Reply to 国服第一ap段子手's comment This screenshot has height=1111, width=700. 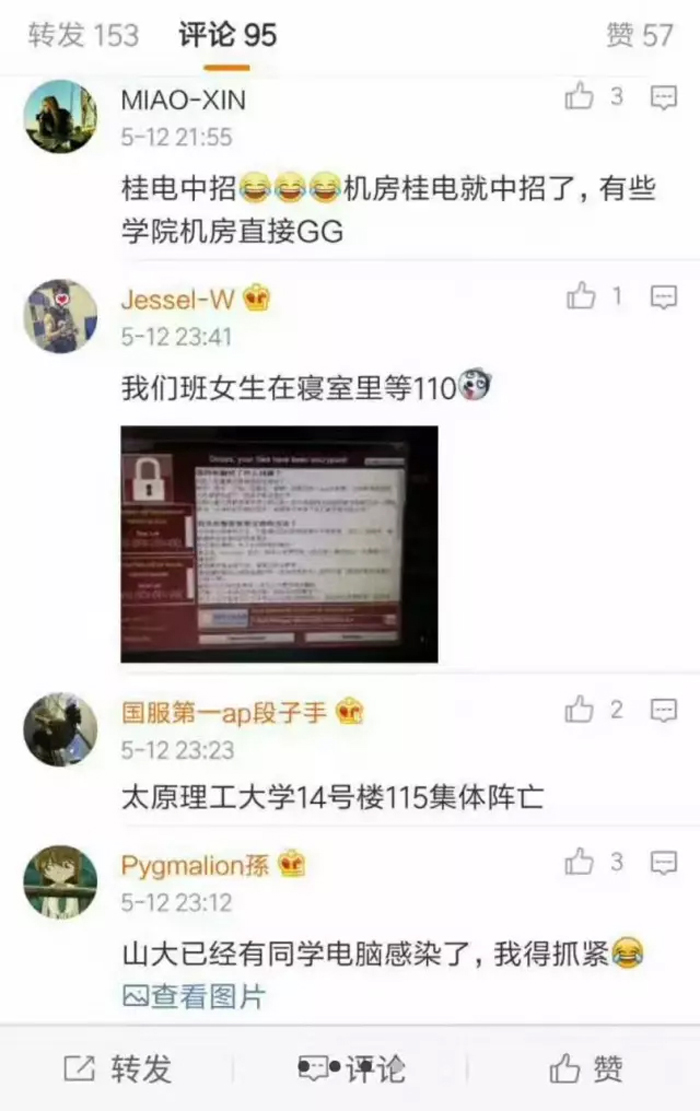(664, 711)
